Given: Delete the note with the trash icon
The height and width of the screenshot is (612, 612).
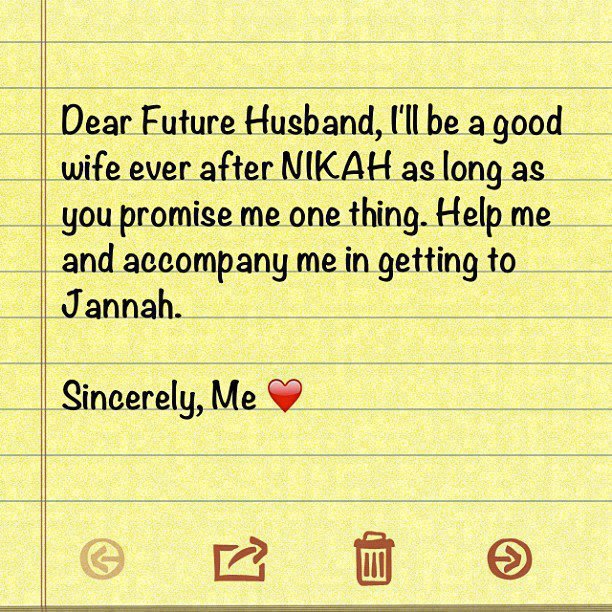Looking at the screenshot, I should pyautogui.click(x=373, y=558).
